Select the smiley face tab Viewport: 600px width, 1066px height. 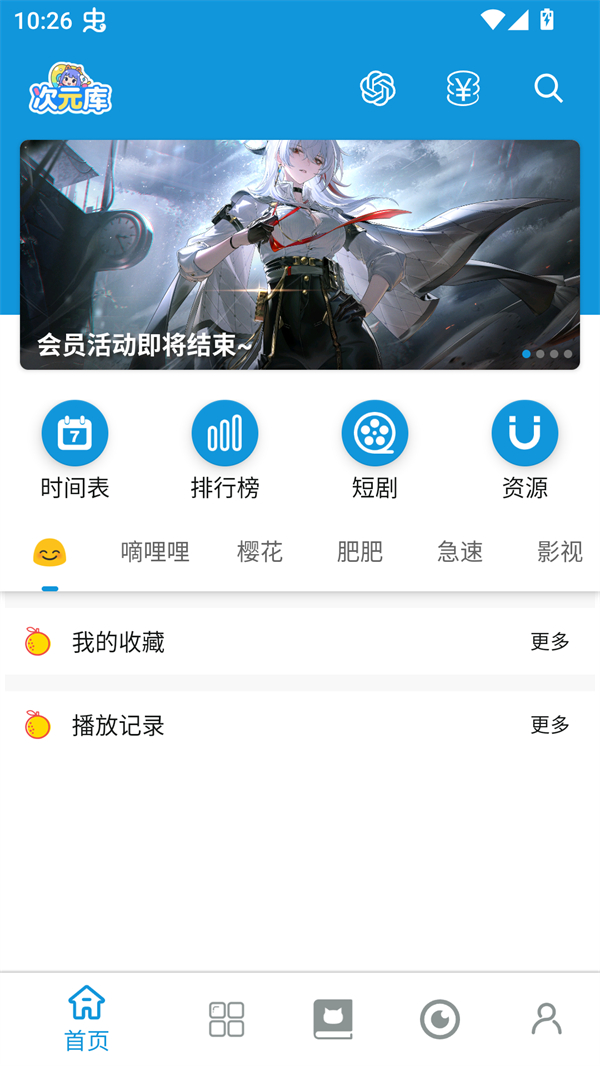coord(50,552)
